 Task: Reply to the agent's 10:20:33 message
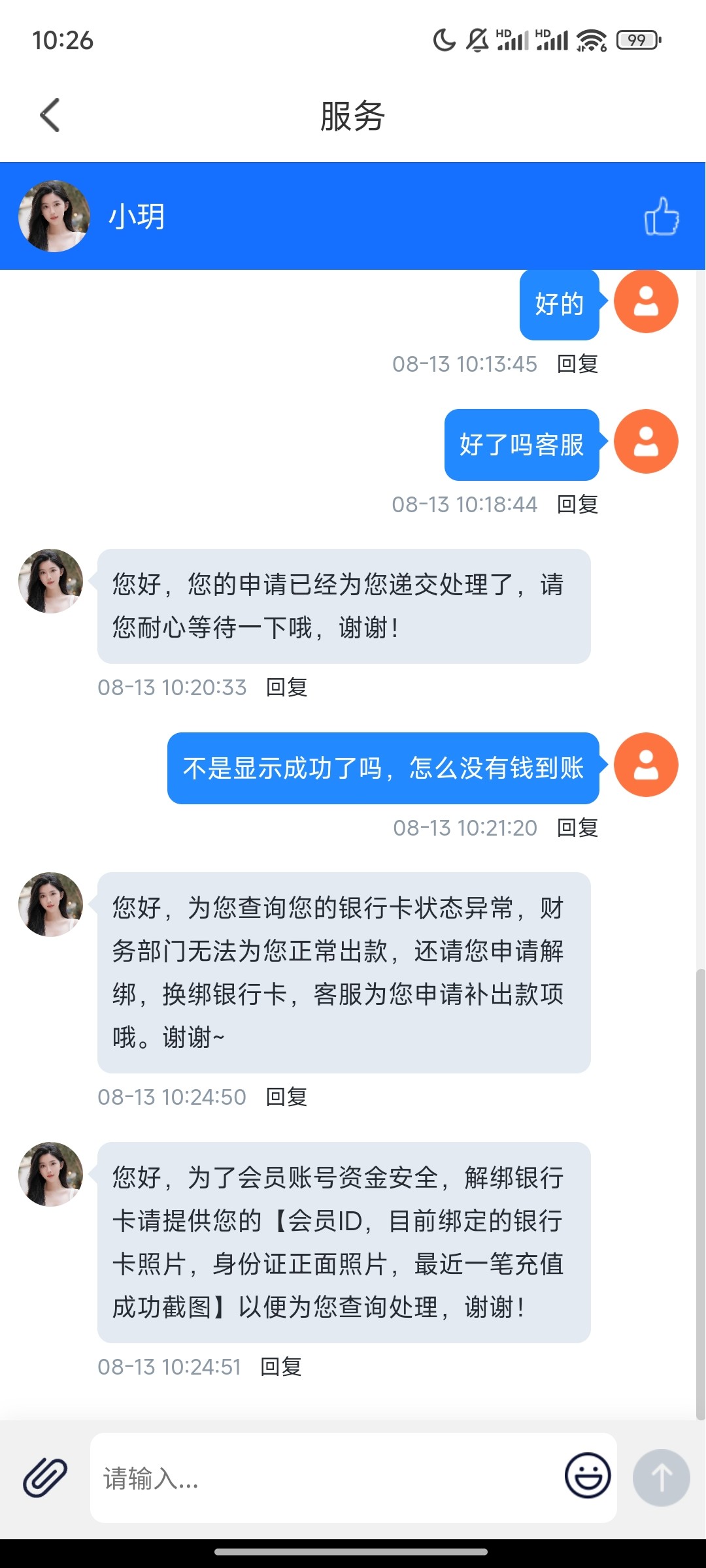click(x=286, y=687)
